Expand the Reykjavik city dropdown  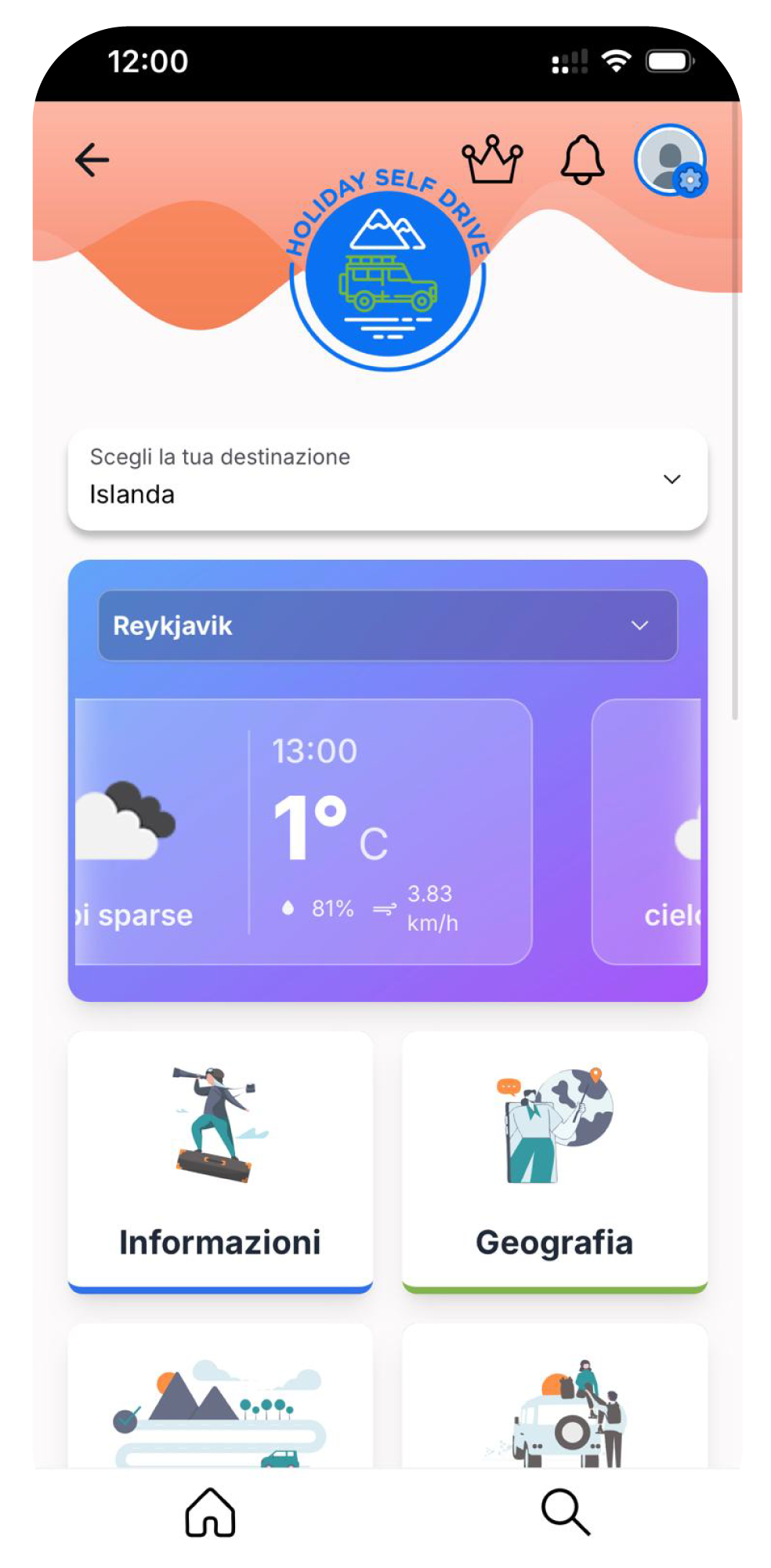pos(388,626)
